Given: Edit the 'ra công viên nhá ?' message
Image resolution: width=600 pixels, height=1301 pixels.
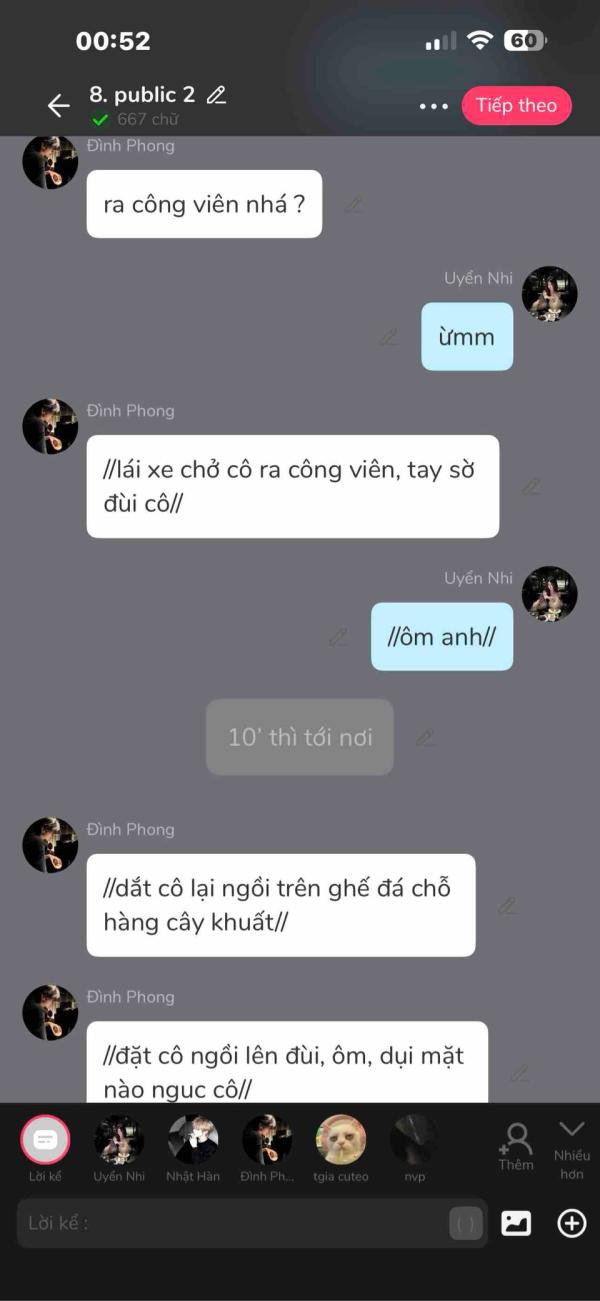Looking at the screenshot, I should (353, 204).
